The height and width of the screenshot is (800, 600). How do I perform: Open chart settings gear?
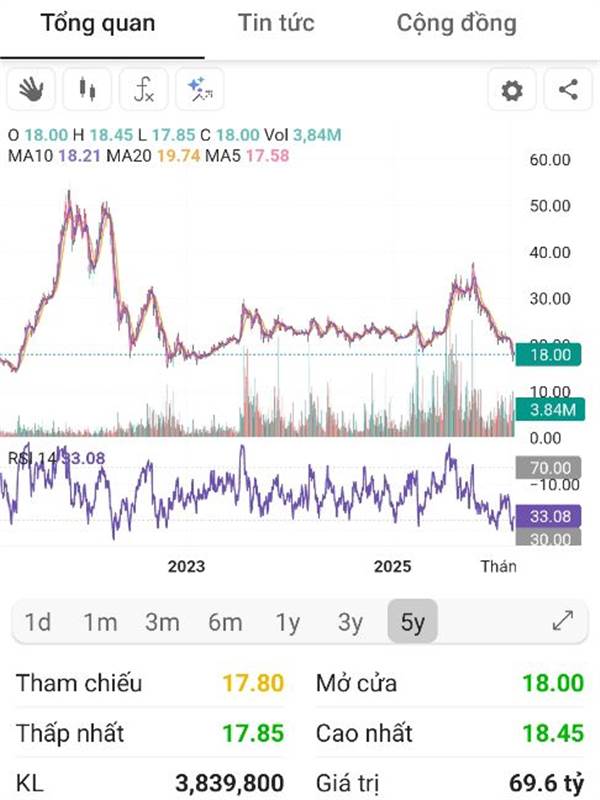(x=512, y=91)
